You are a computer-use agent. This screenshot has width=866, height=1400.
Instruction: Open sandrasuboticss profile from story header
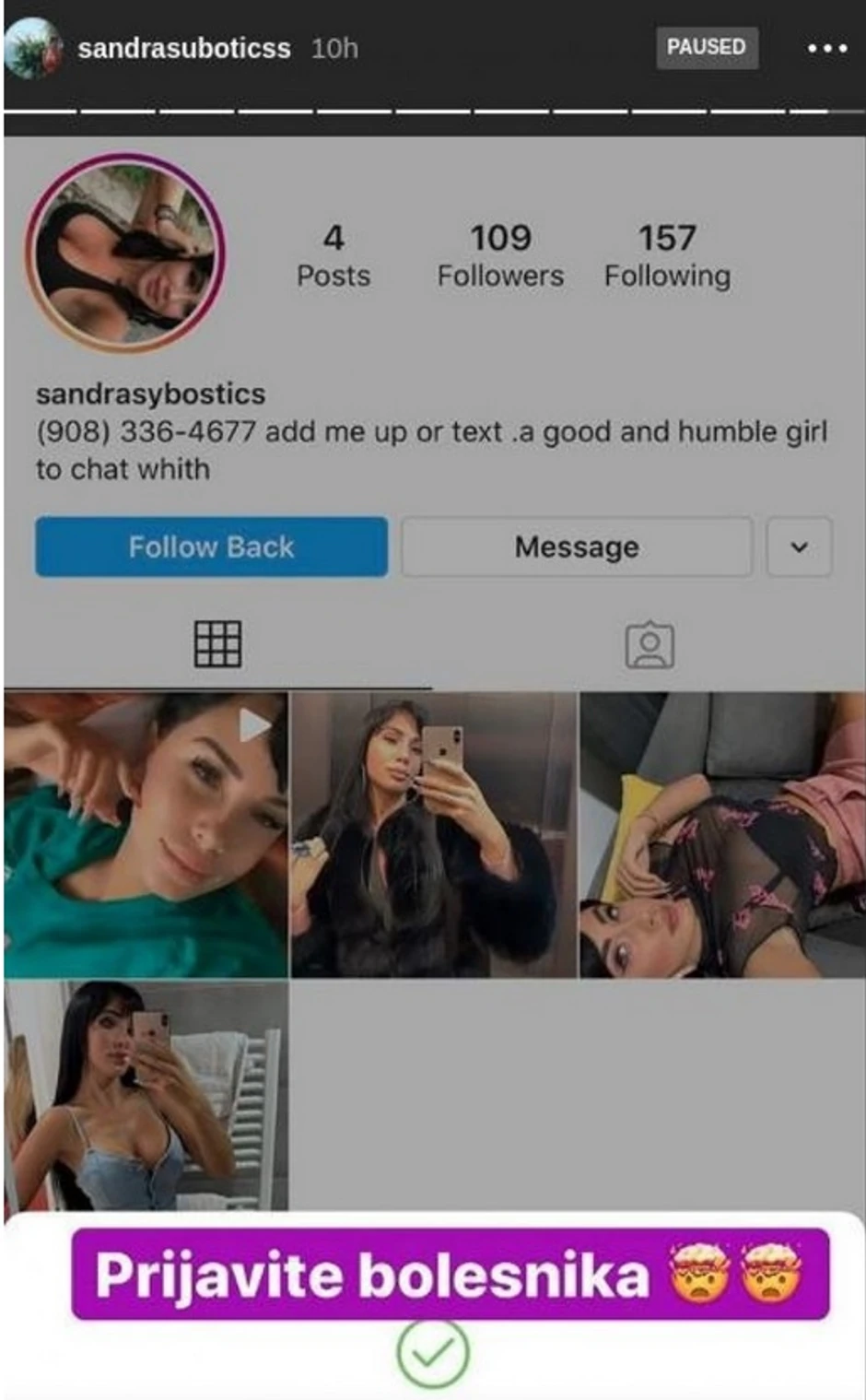(x=183, y=48)
